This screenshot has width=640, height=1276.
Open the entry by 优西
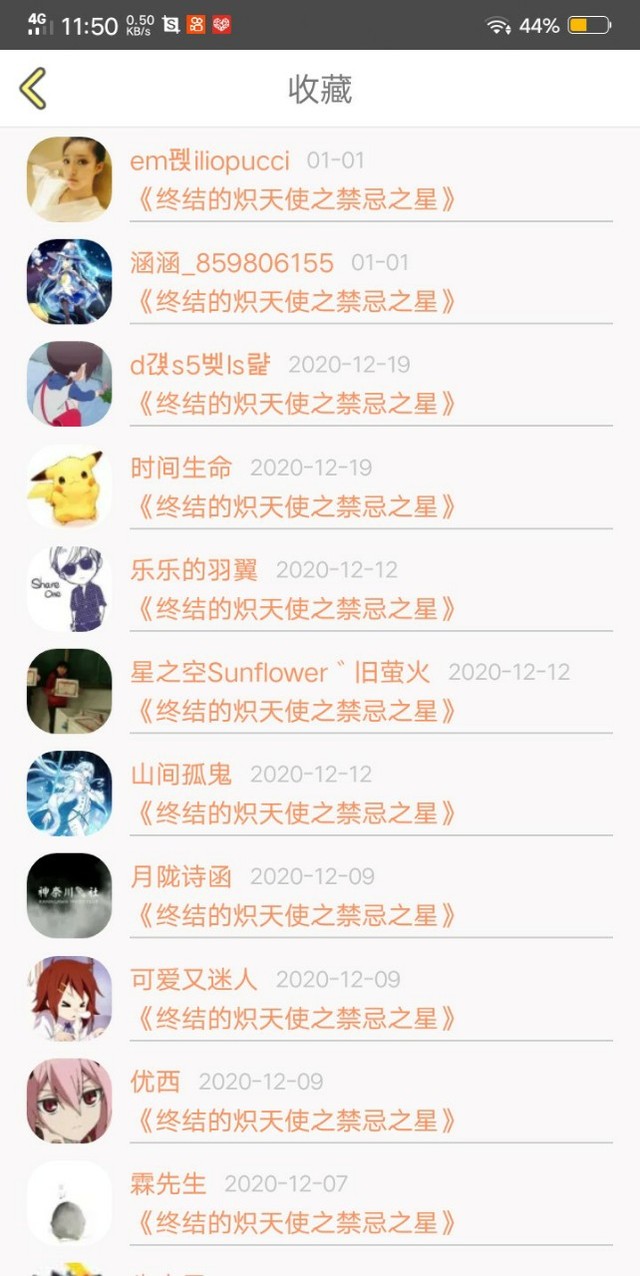[320, 1101]
